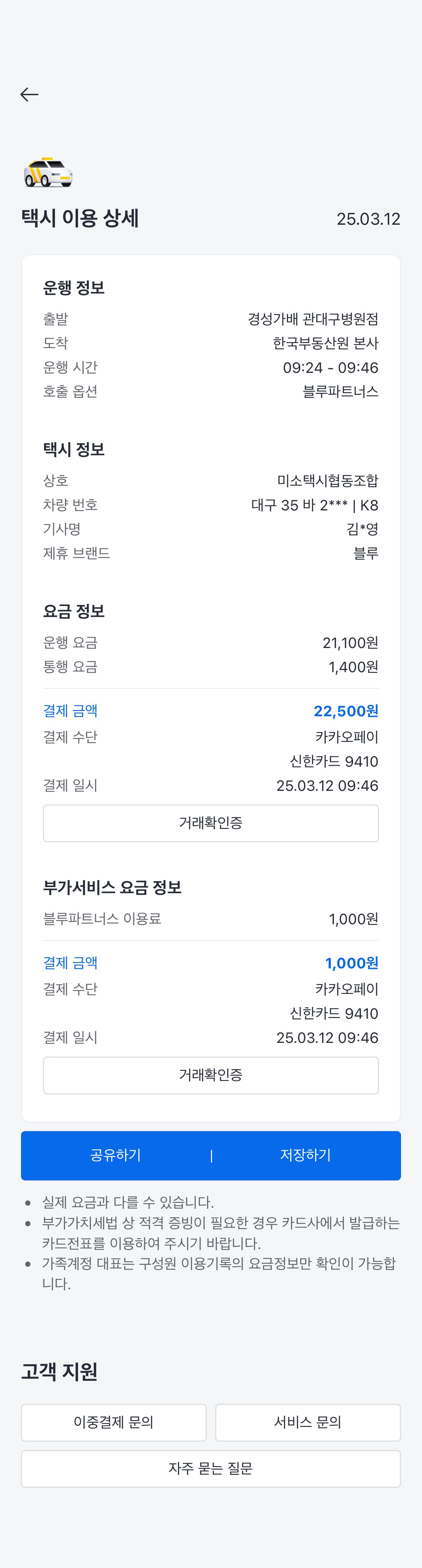Open 서비스 문의
Screen dimensions: 422x1568
(x=308, y=1422)
